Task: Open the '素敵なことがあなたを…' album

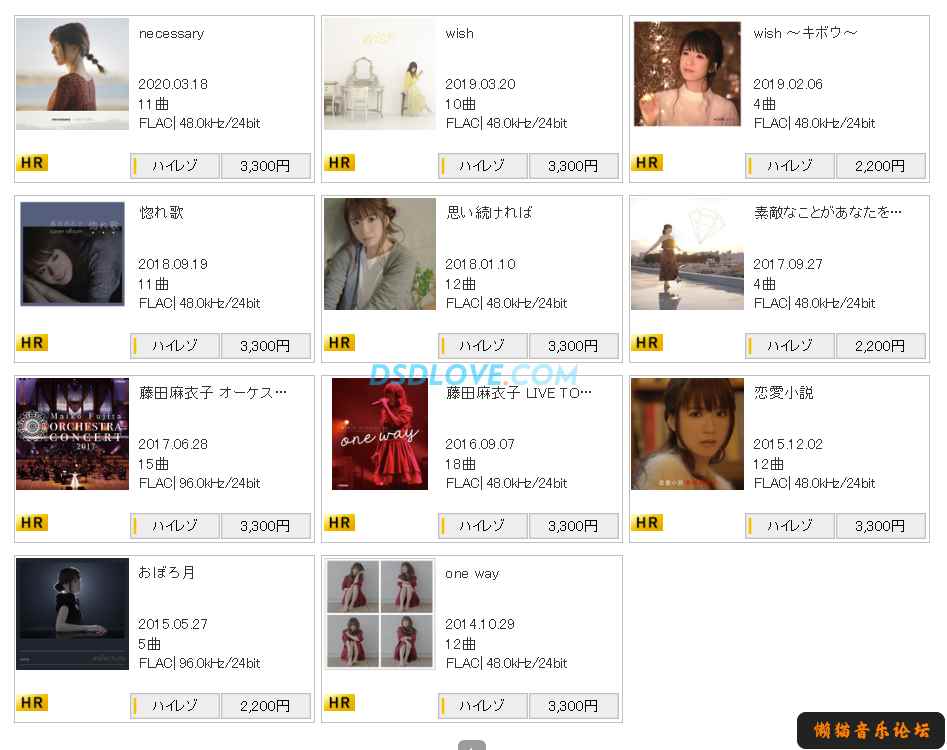Action: coord(687,254)
